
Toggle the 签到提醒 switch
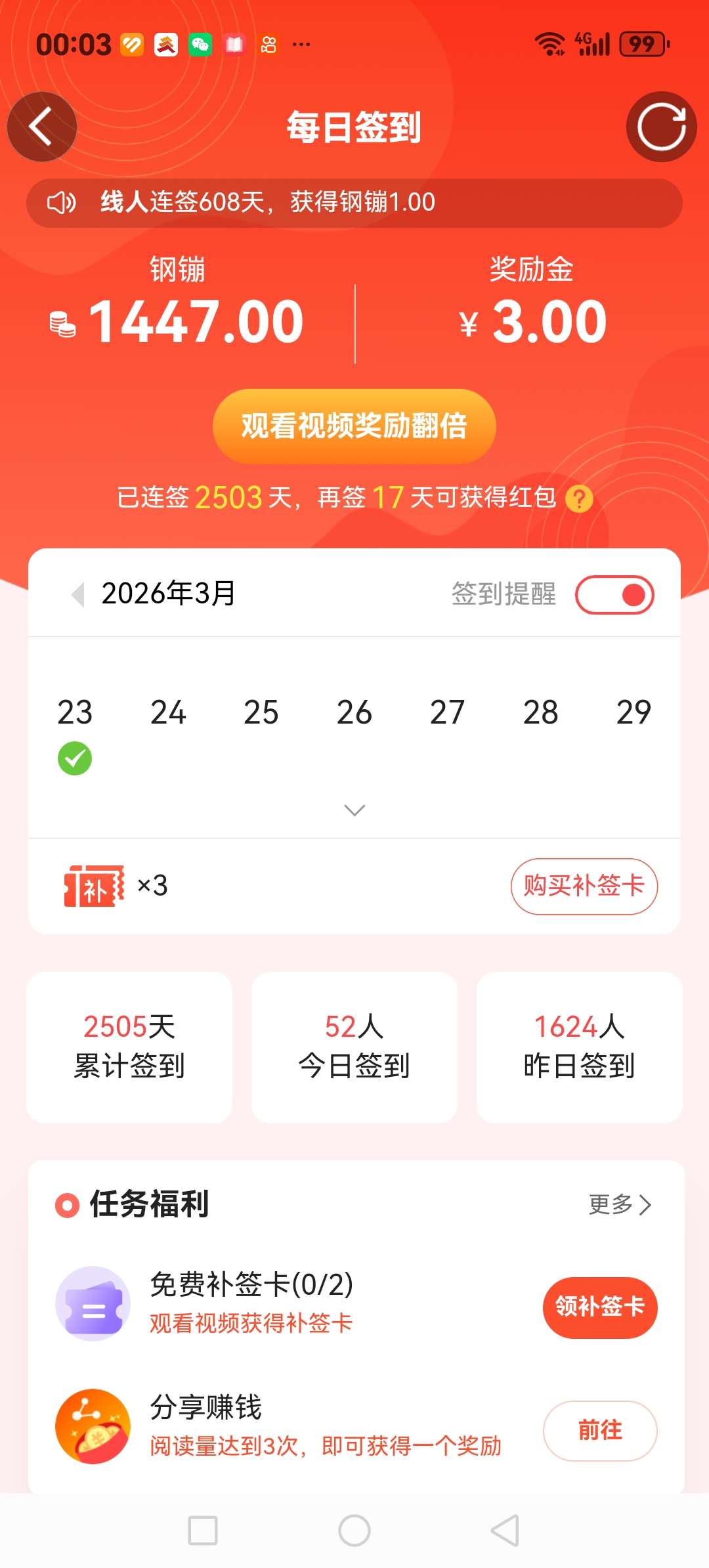(614, 595)
